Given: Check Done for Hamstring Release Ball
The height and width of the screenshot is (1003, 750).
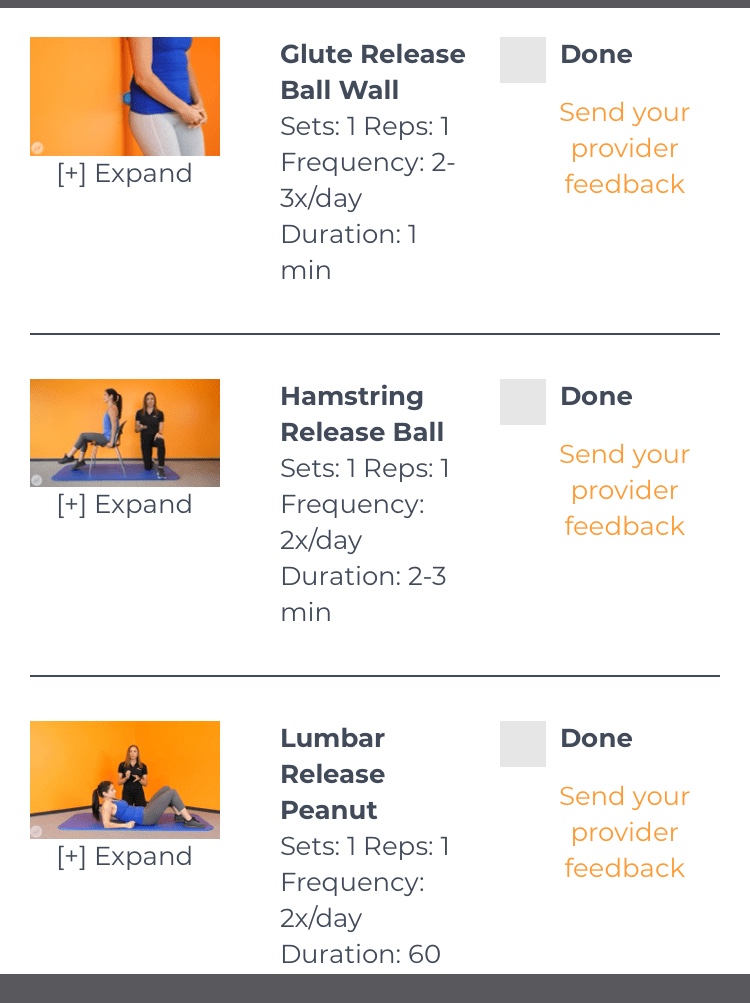Looking at the screenshot, I should (523, 402).
